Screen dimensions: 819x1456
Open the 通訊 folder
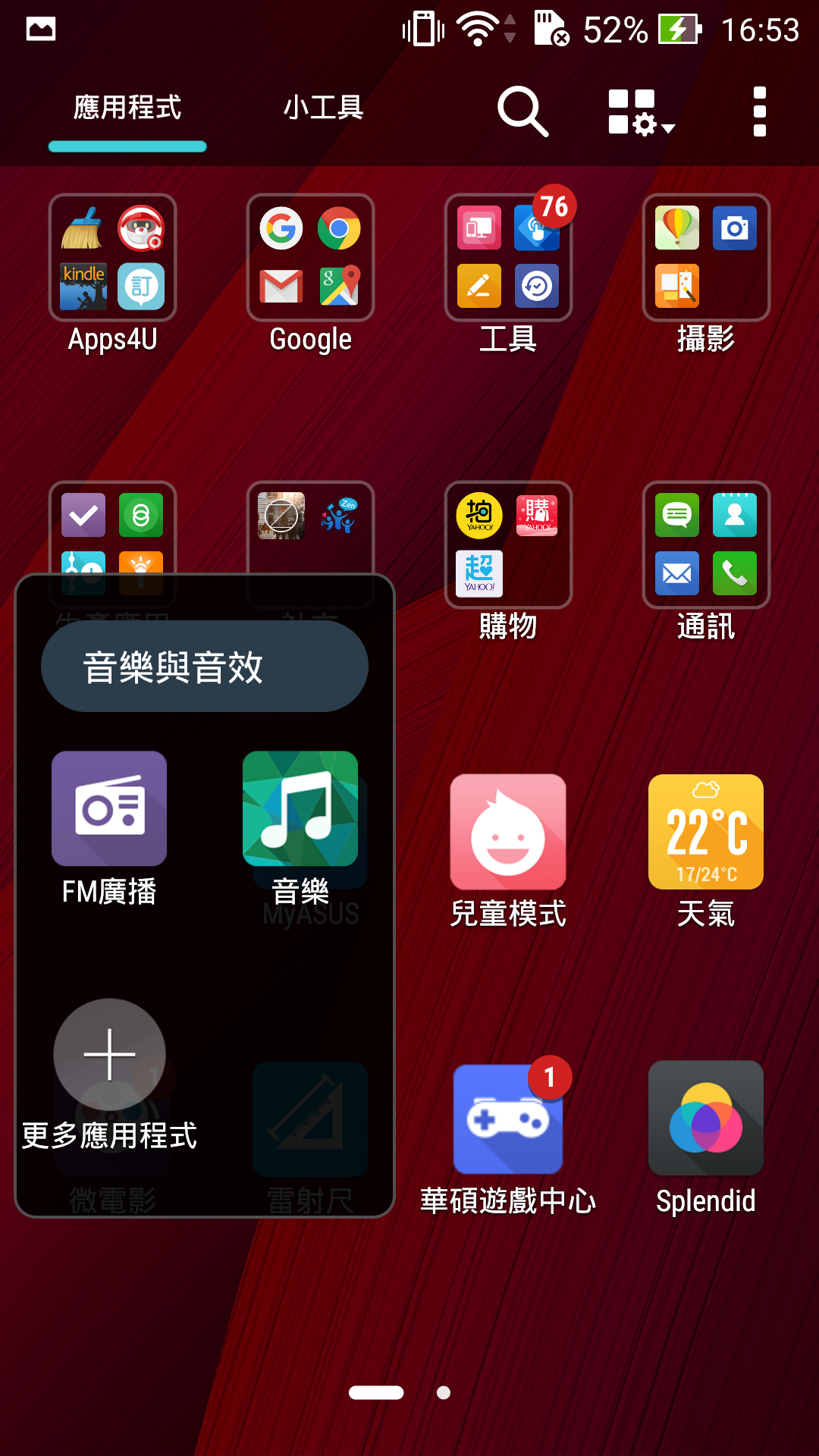706,545
